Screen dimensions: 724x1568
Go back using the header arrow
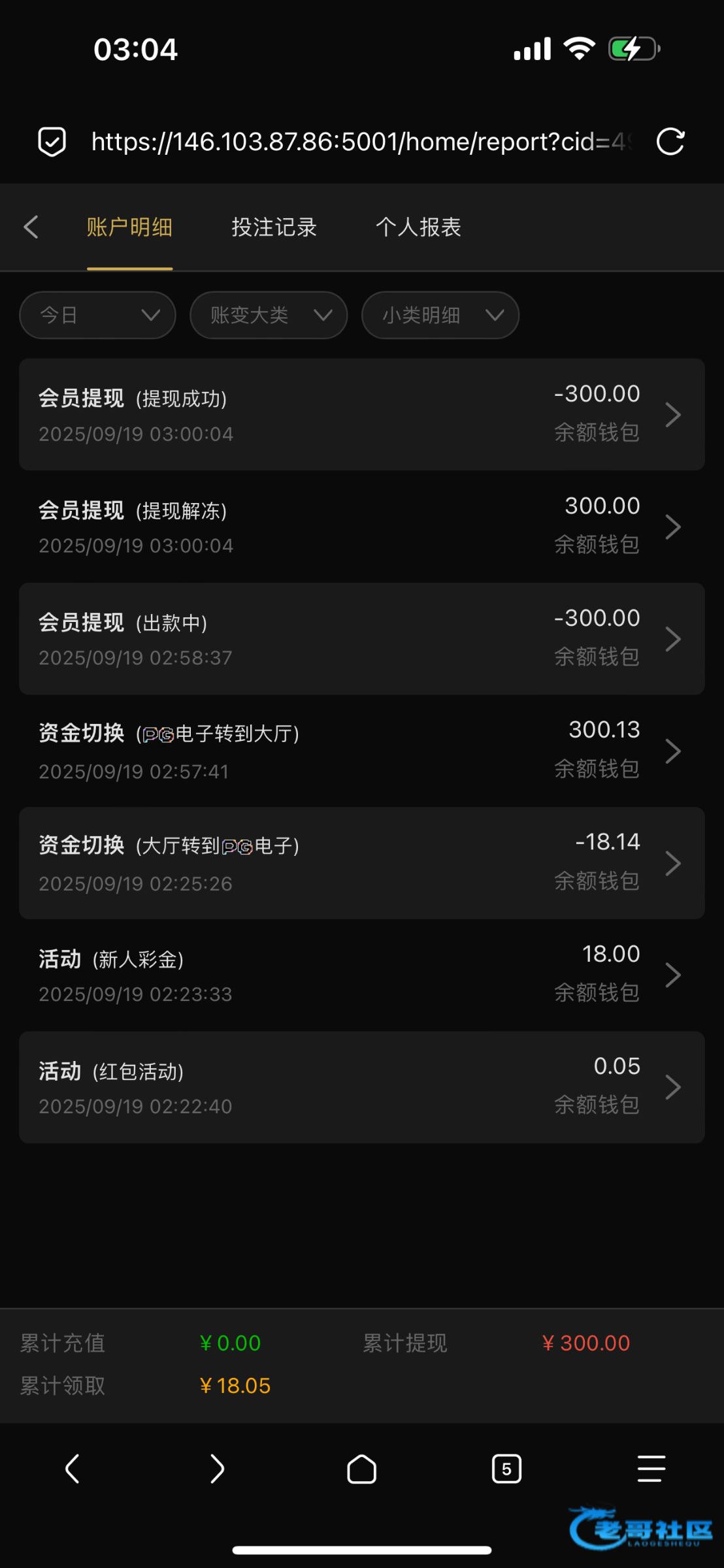coord(31,227)
